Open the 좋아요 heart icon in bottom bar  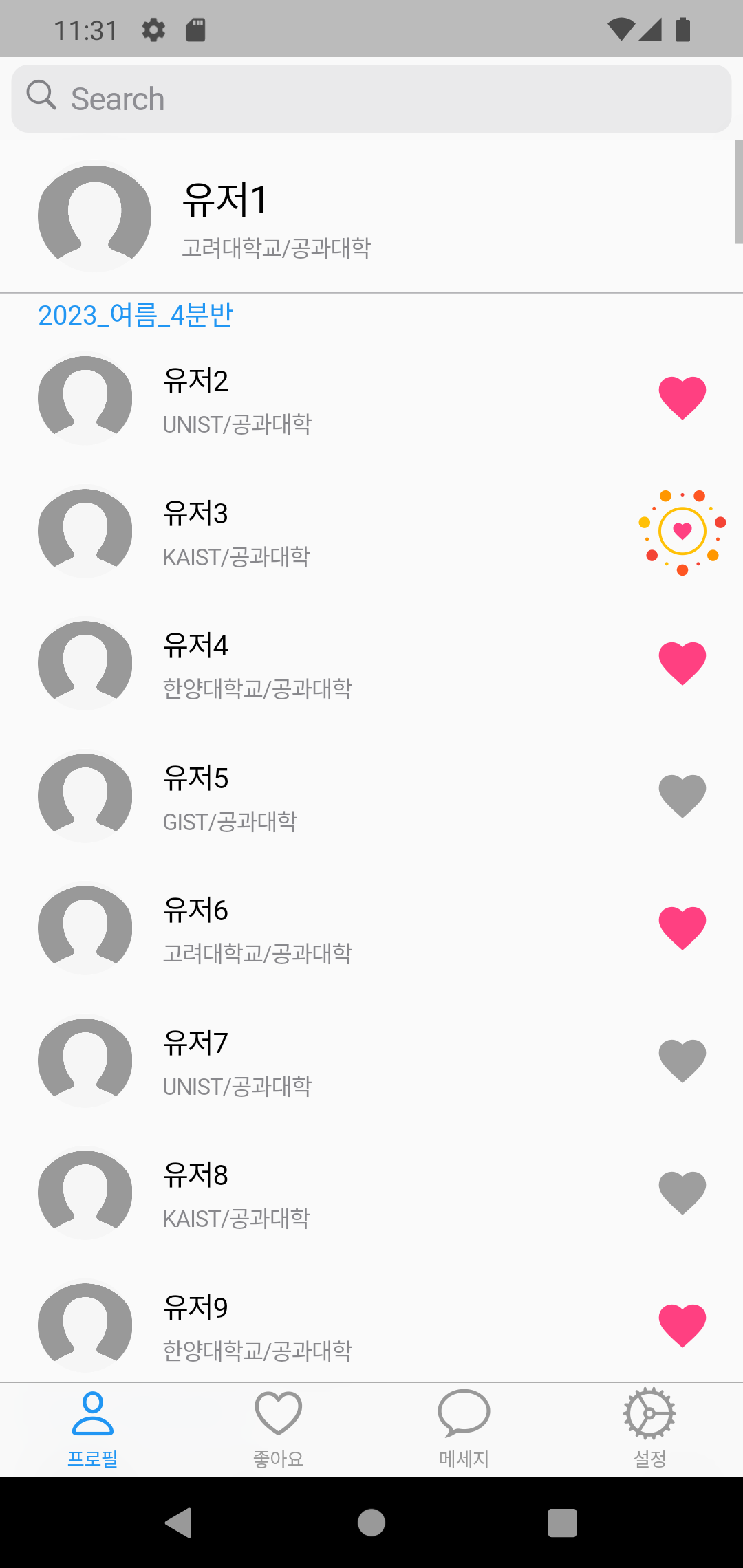(278, 1415)
